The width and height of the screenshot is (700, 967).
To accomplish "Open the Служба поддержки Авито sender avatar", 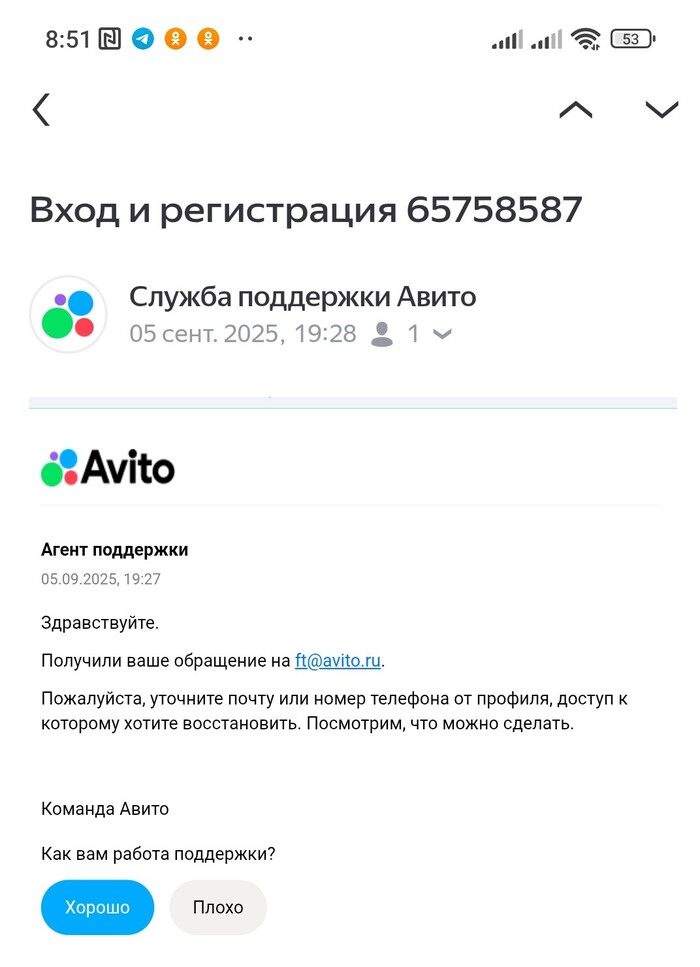I will 68,314.
